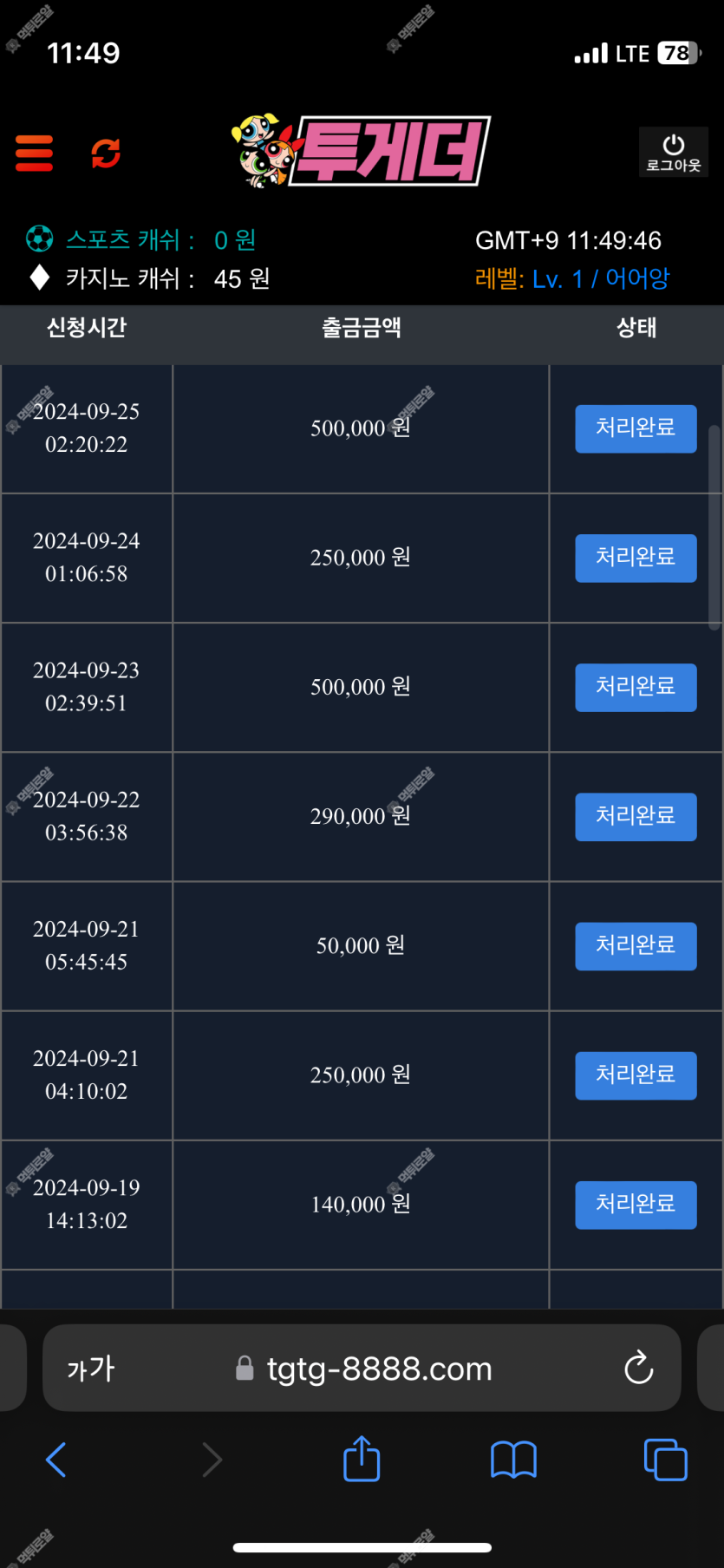Image resolution: width=724 pixels, height=1568 pixels.
Task: Go back in Safari
Action: click(x=56, y=1460)
